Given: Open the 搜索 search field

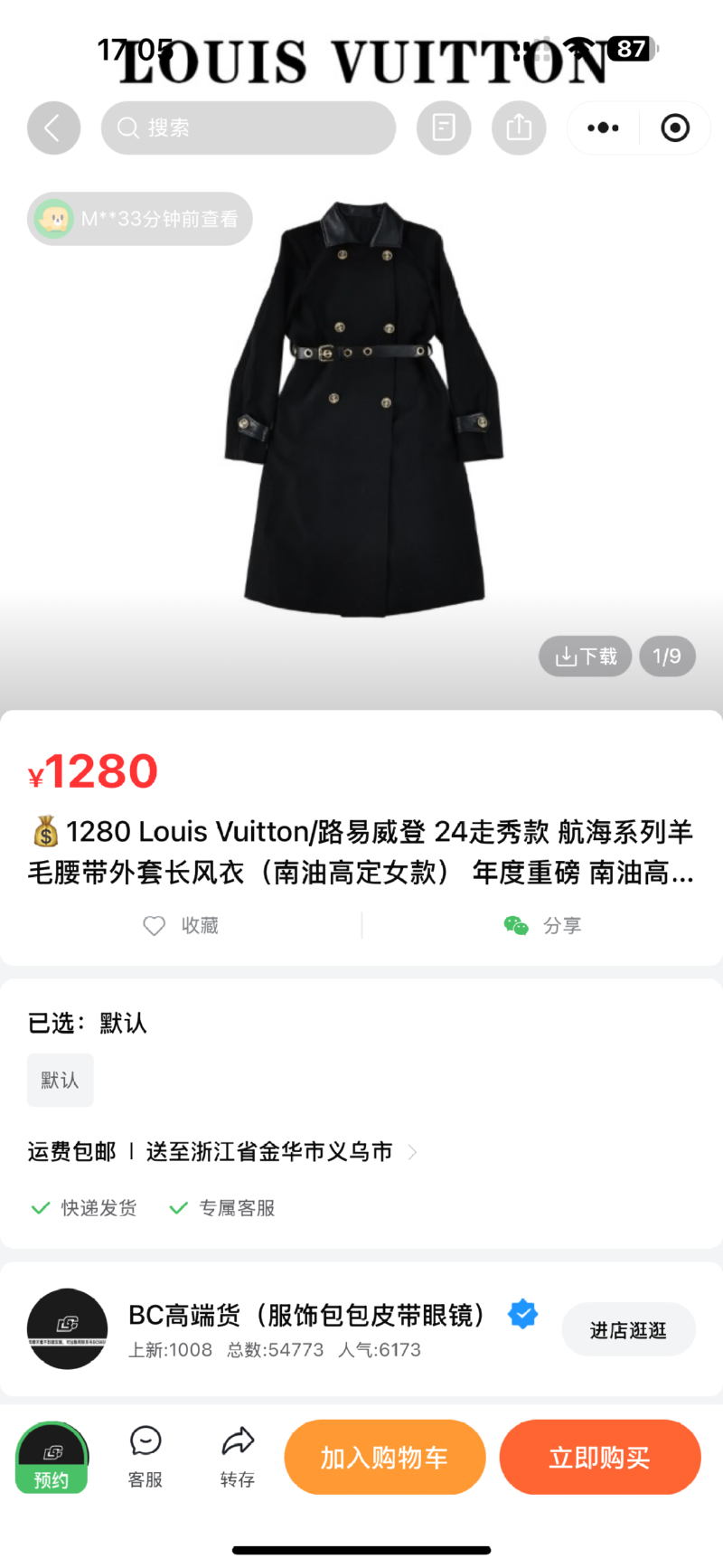Looking at the screenshot, I should [249, 128].
